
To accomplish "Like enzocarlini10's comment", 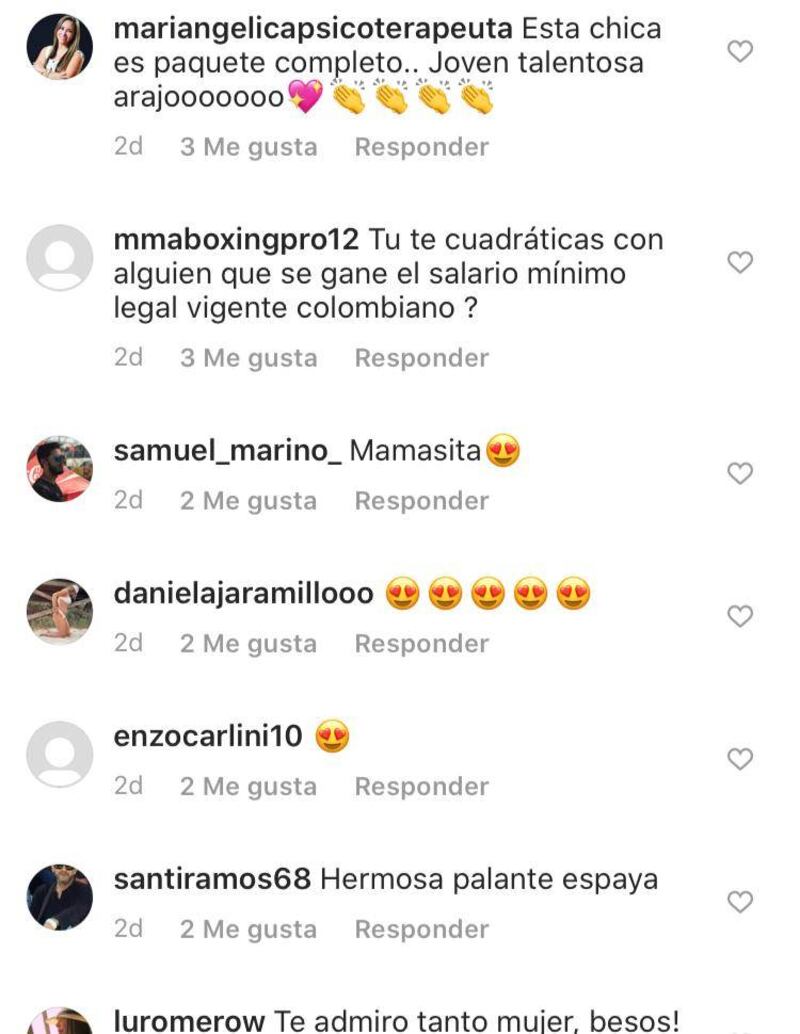I will pyautogui.click(x=739, y=759).
